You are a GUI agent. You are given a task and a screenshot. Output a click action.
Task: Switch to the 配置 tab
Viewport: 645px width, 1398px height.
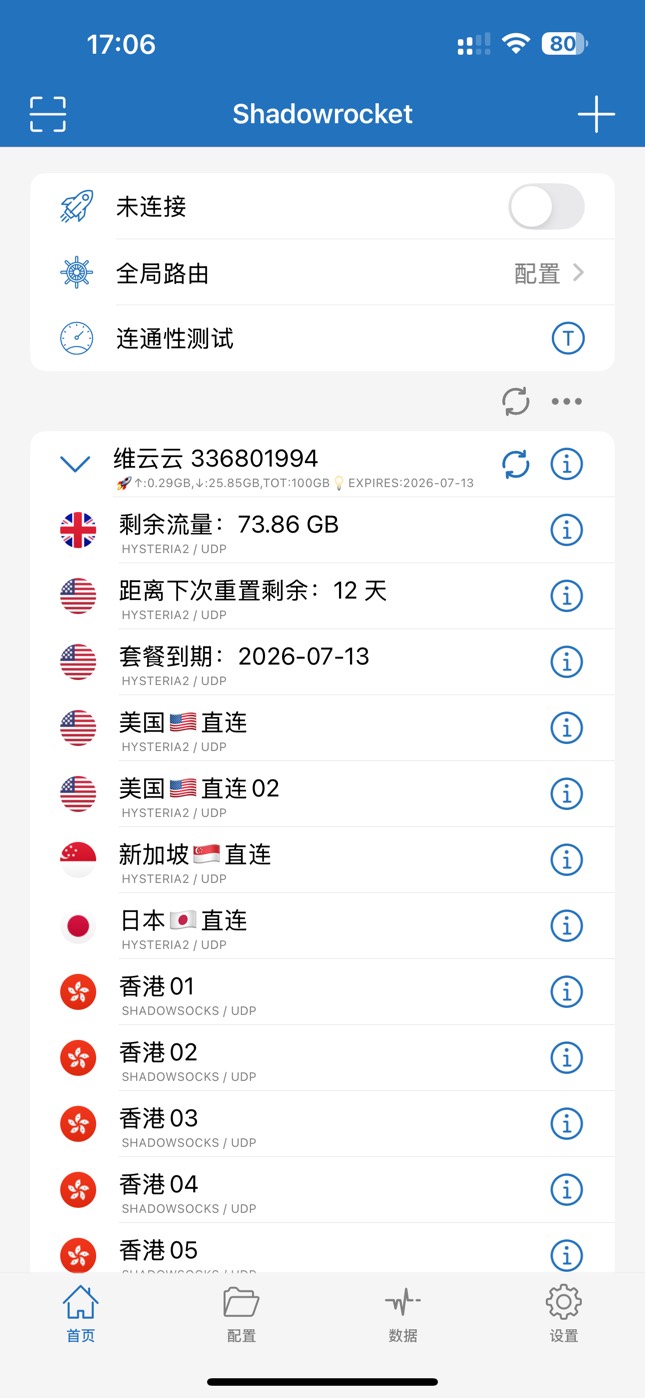[241, 1314]
